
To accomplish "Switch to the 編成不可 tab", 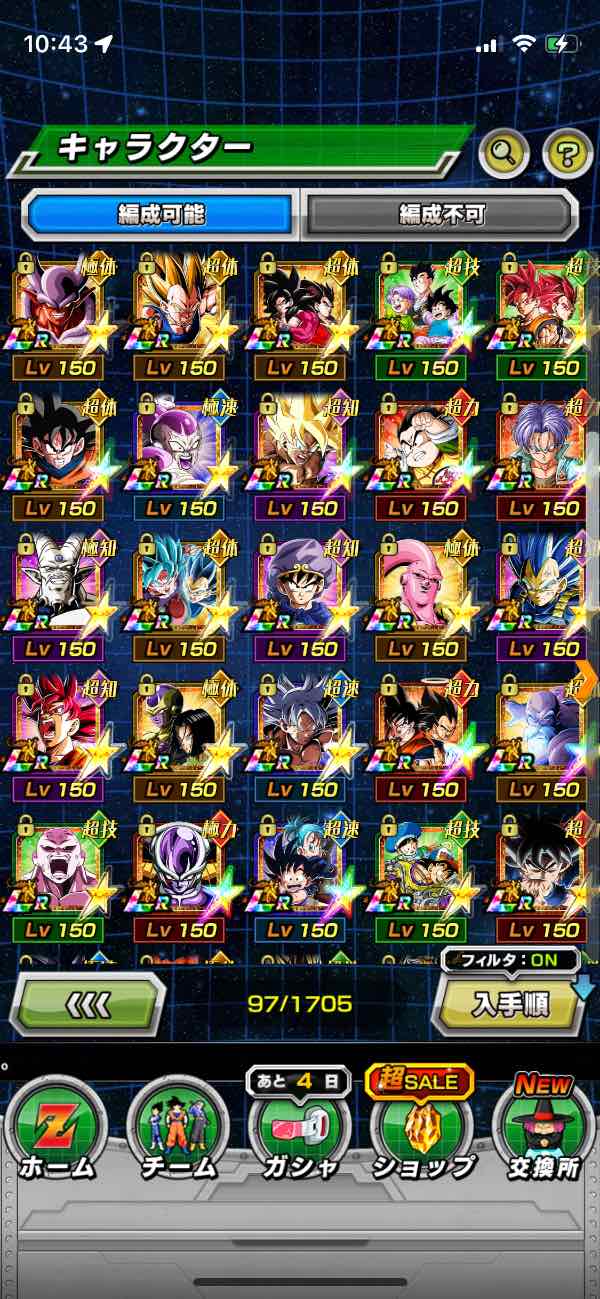I will (441, 213).
